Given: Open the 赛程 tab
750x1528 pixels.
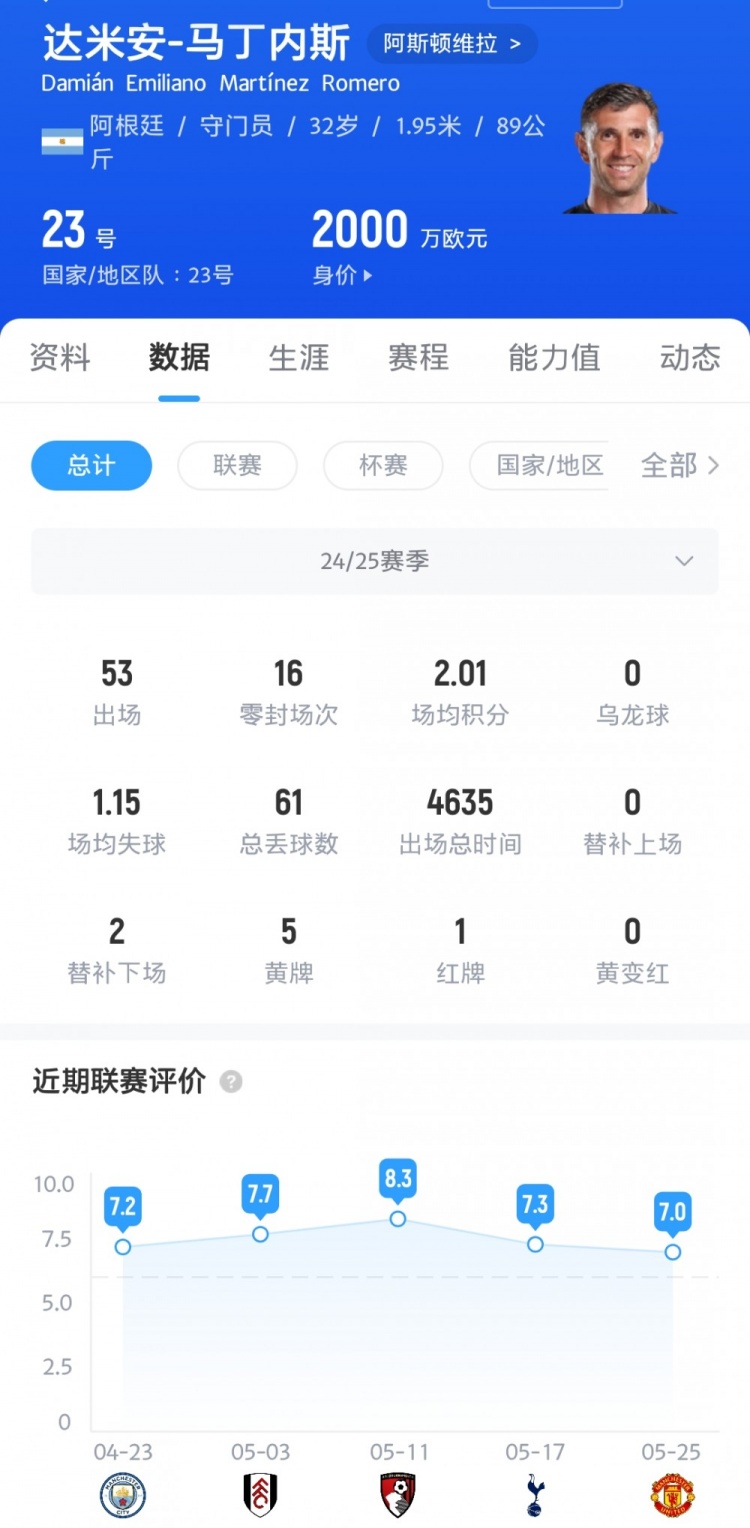Looking at the screenshot, I should (418, 357).
